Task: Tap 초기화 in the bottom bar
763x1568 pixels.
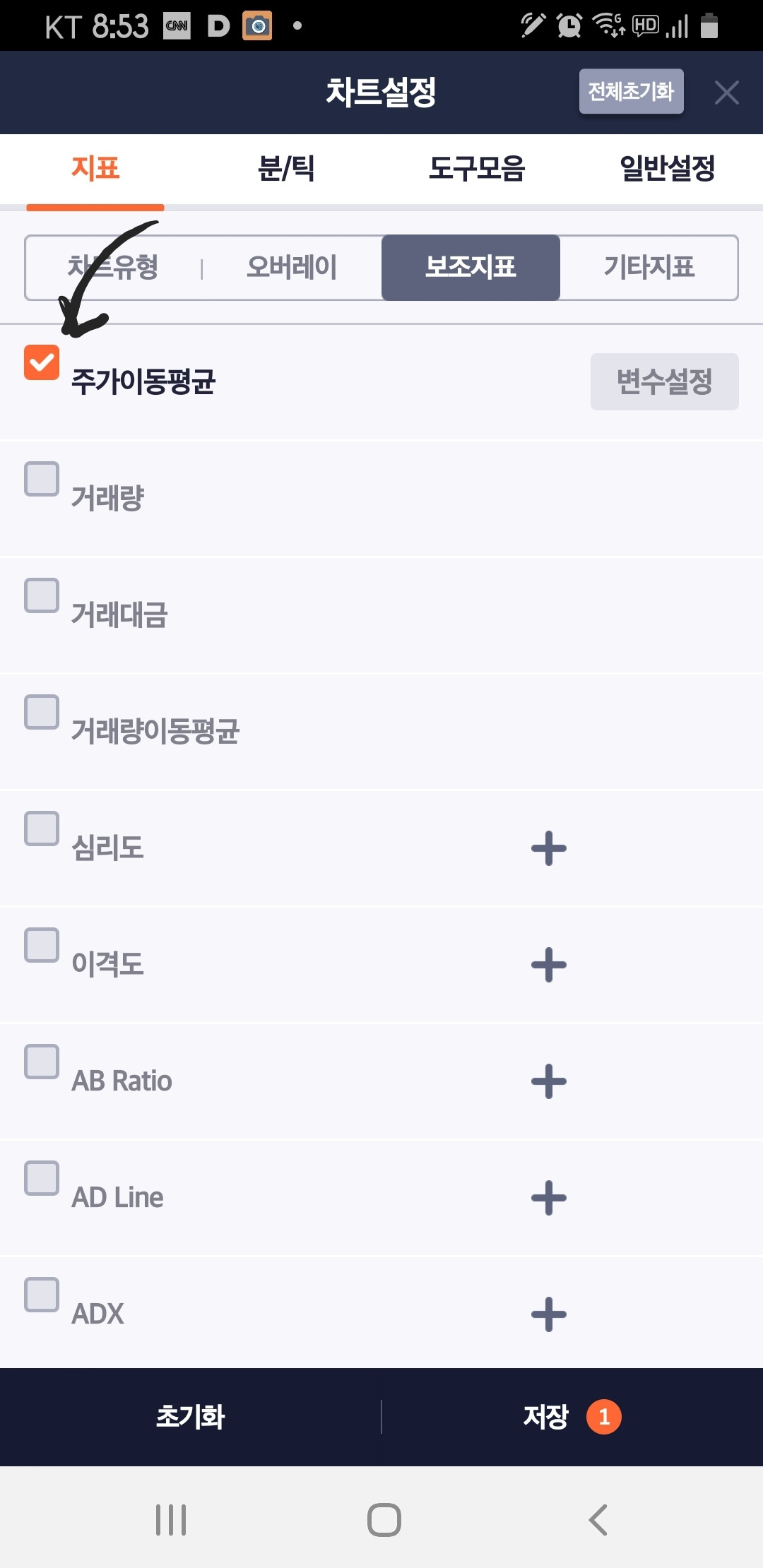Action: [x=190, y=1417]
